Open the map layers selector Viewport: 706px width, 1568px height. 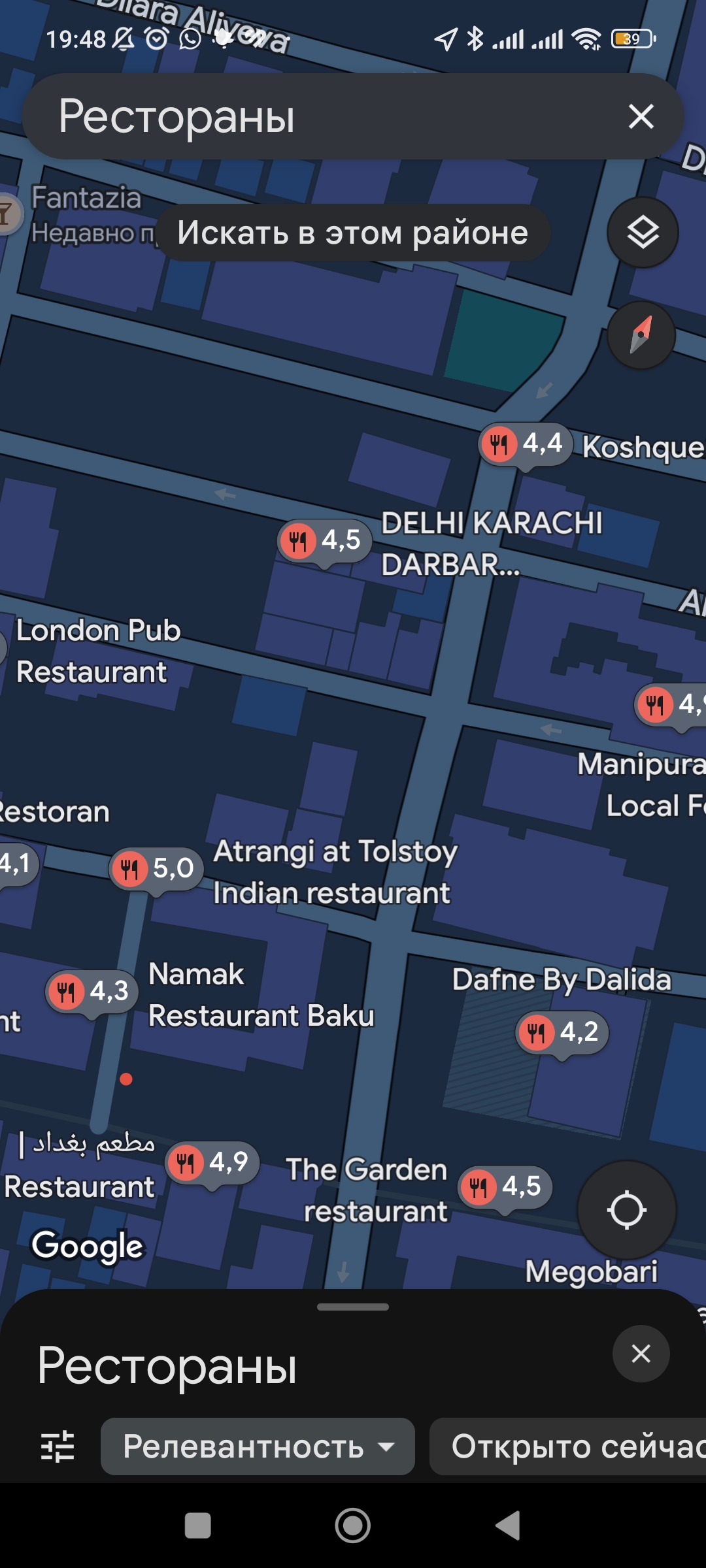click(x=643, y=233)
